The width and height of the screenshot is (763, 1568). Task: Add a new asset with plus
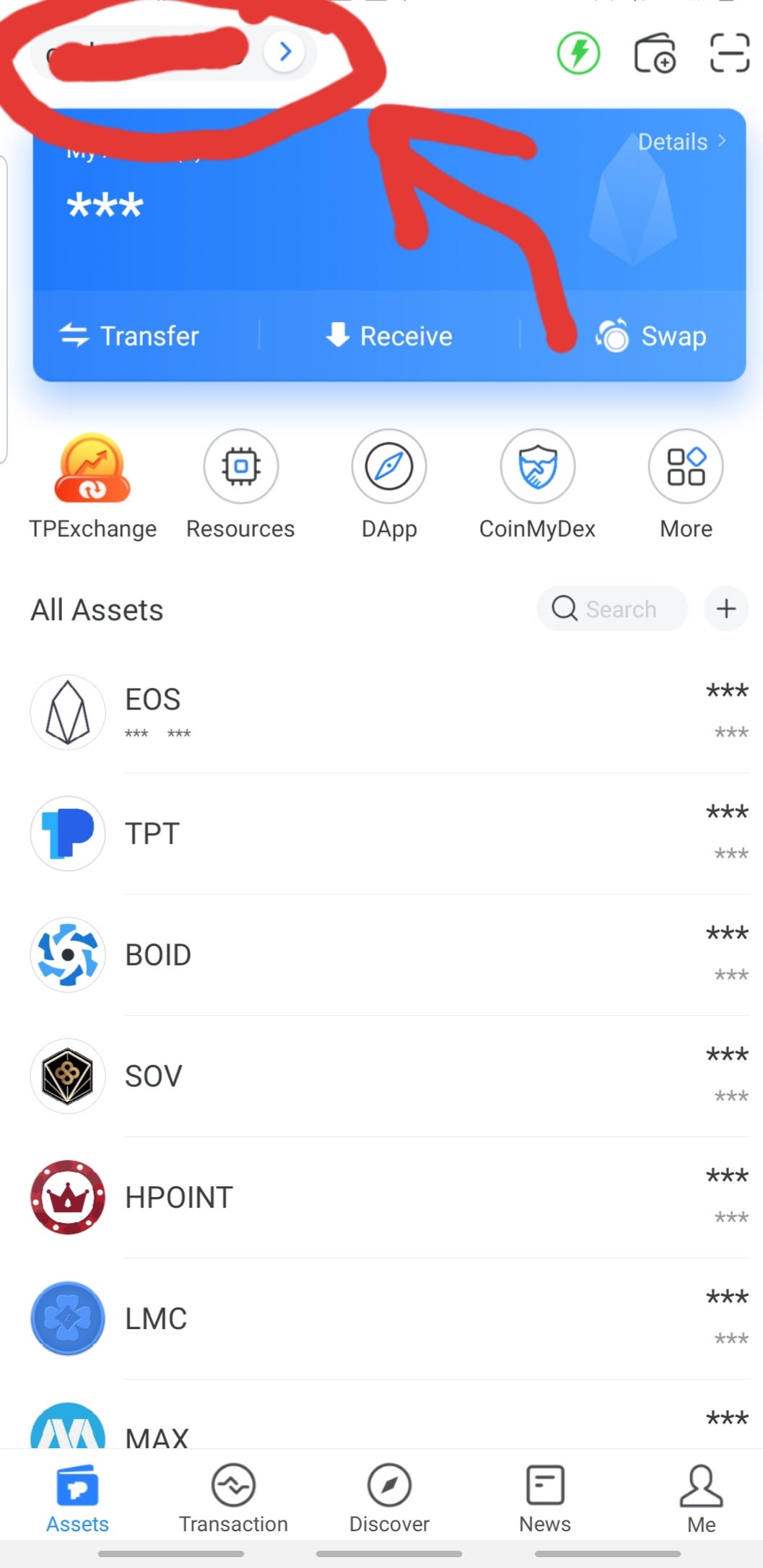(x=726, y=609)
